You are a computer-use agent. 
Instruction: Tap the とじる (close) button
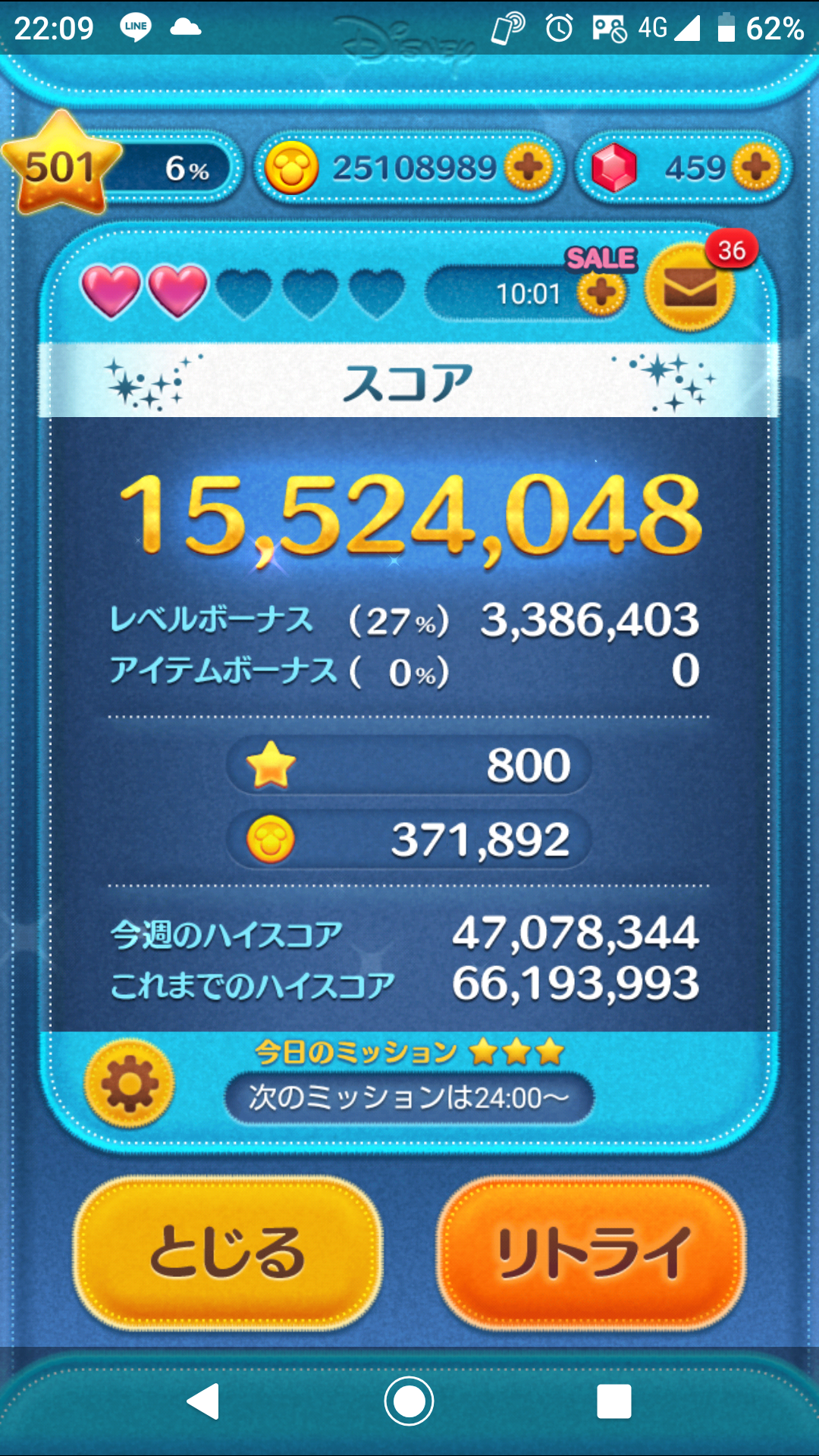pyautogui.click(x=227, y=1253)
